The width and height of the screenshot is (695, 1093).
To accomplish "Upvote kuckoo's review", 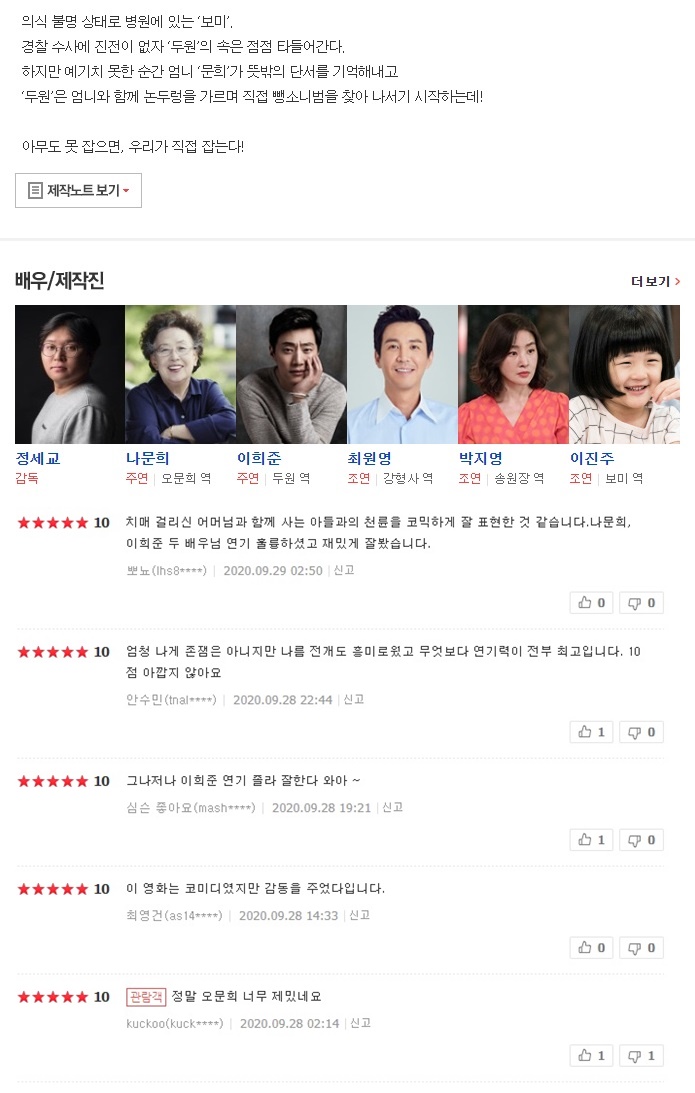I will pyautogui.click(x=590, y=1055).
